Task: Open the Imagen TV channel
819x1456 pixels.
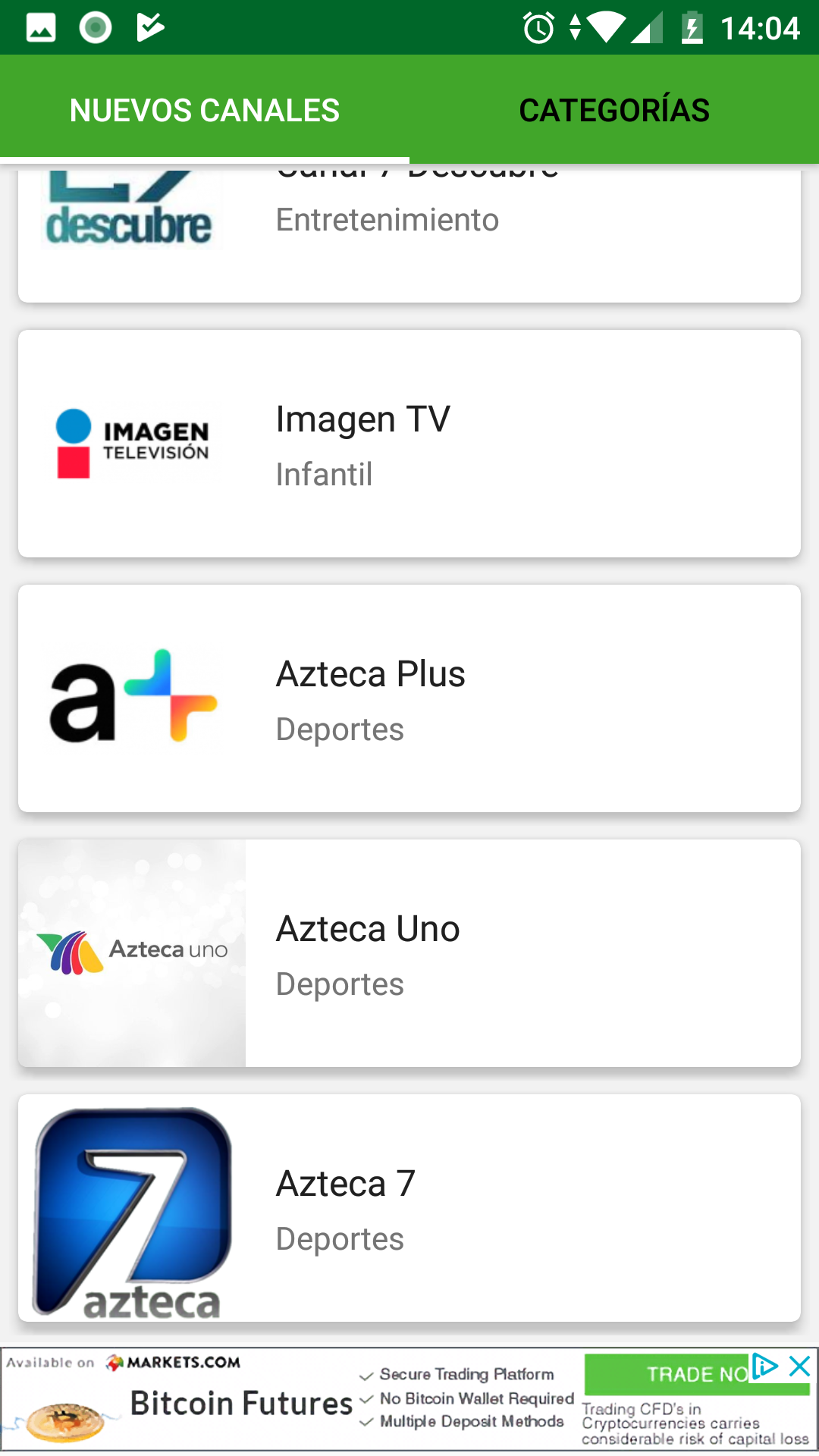Action: (x=409, y=444)
